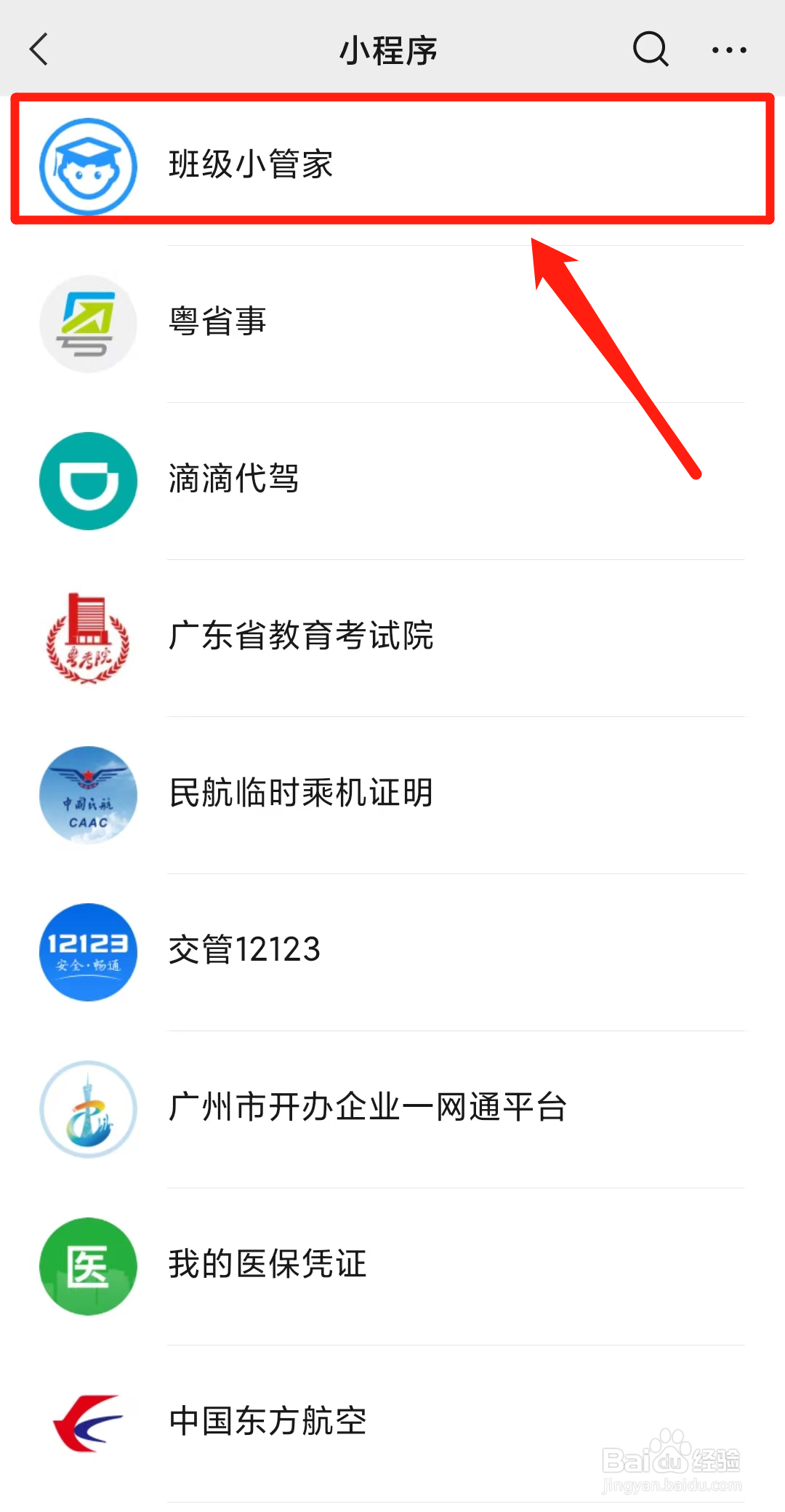Select the 交管12123 blue icon
This screenshot has height=1512, width=785.
coord(87,953)
